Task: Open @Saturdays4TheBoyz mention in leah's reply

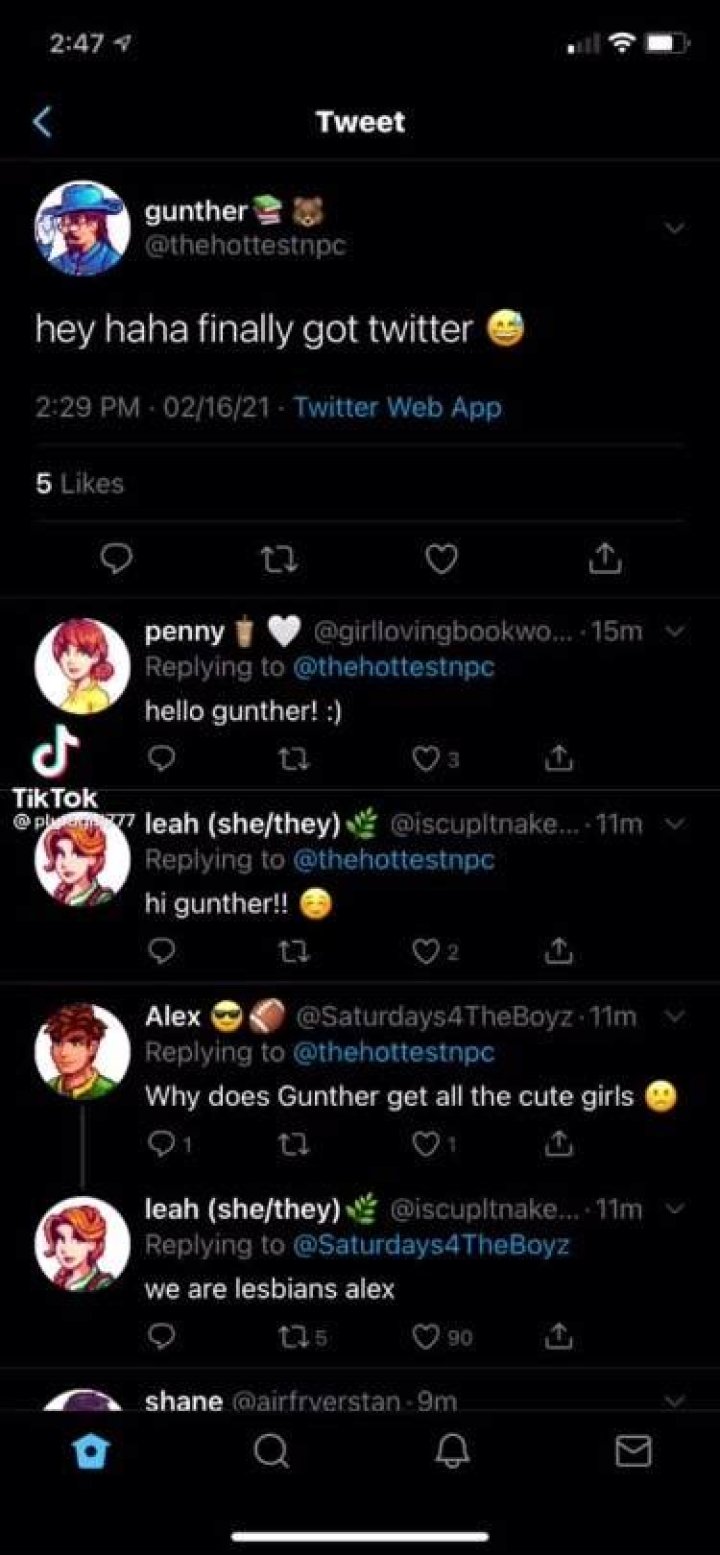Action: point(431,1245)
